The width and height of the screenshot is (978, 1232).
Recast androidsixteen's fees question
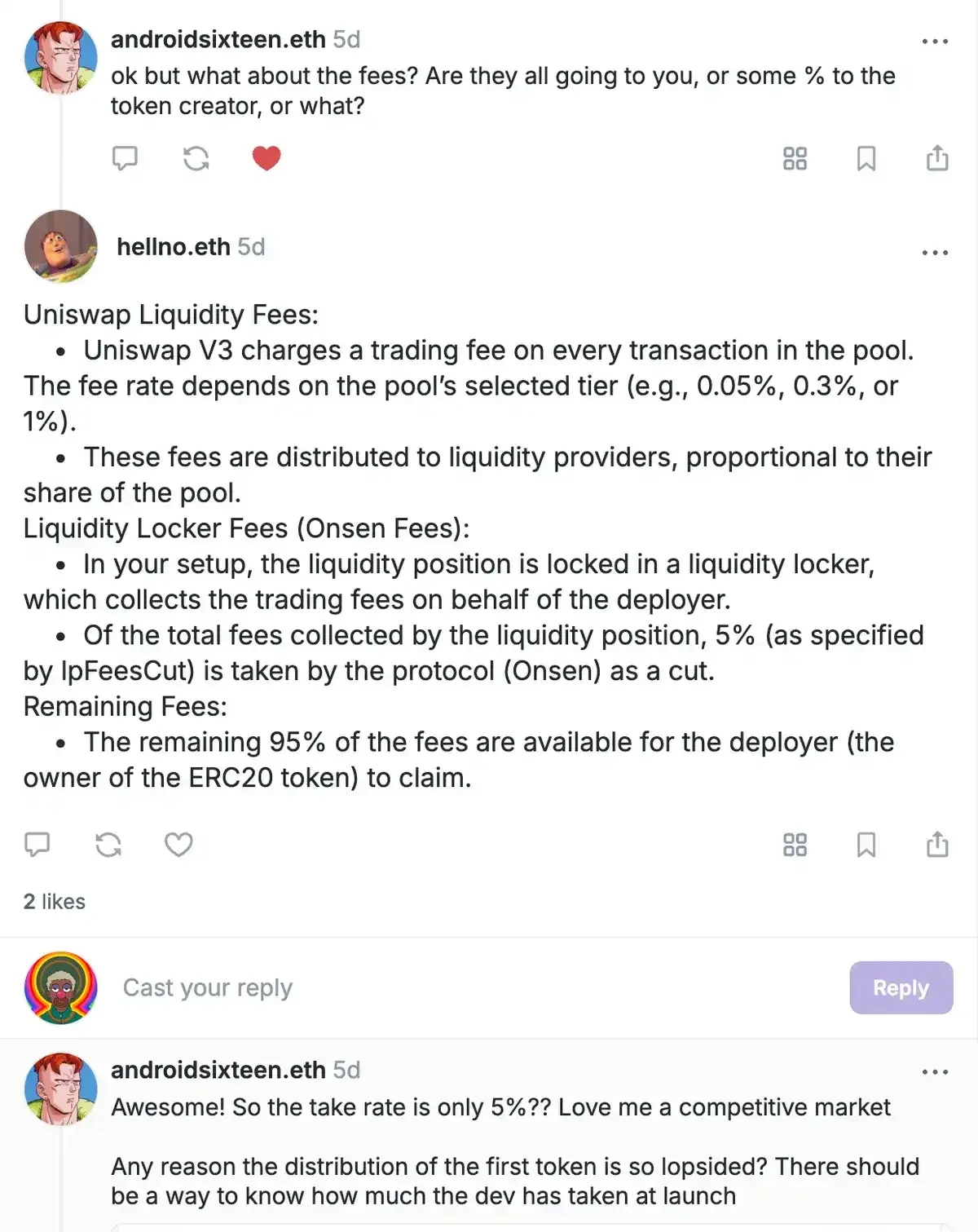[x=196, y=157]
